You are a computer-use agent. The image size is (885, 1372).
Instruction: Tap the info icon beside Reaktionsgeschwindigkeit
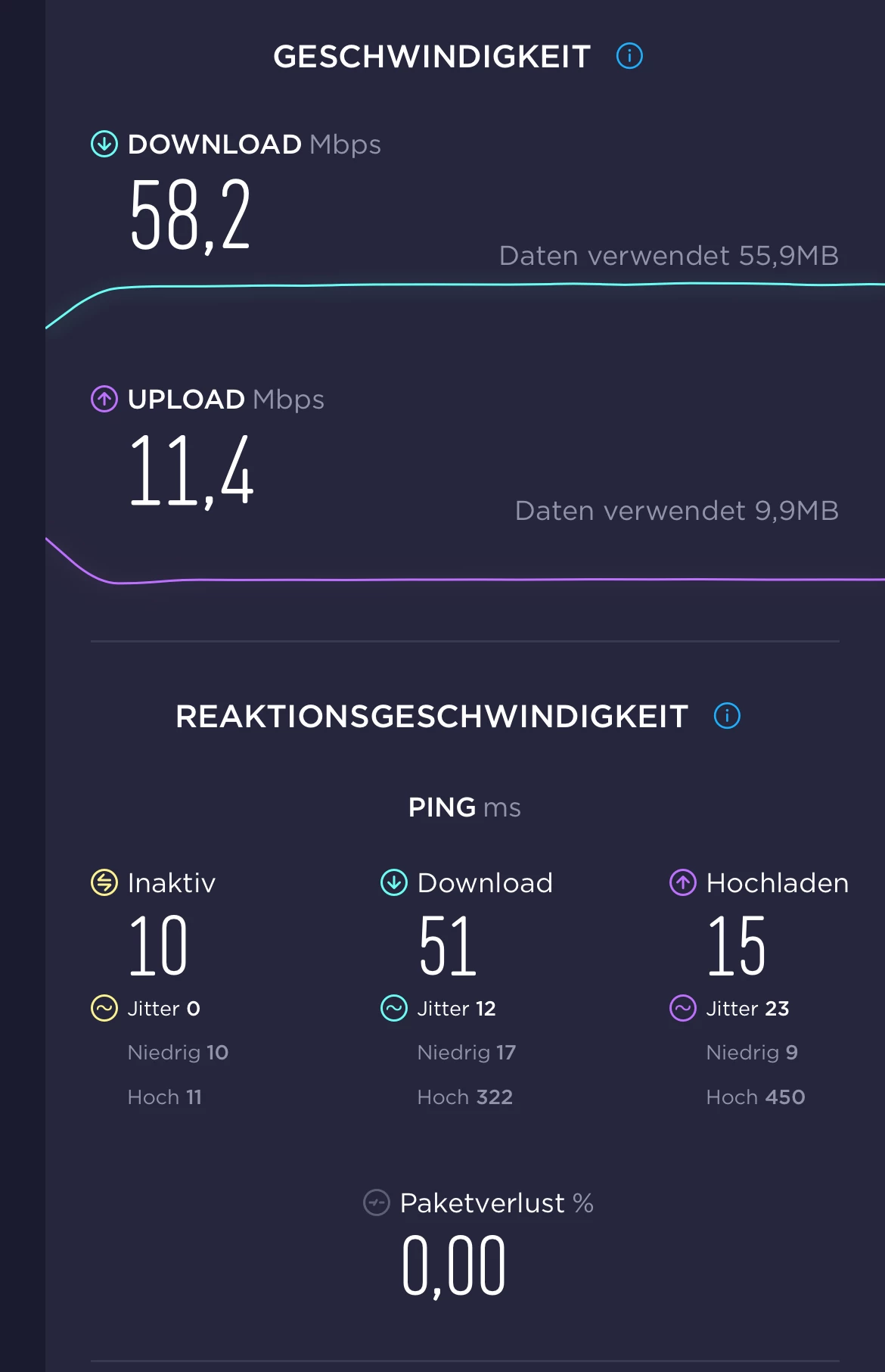tap(727, 716)
